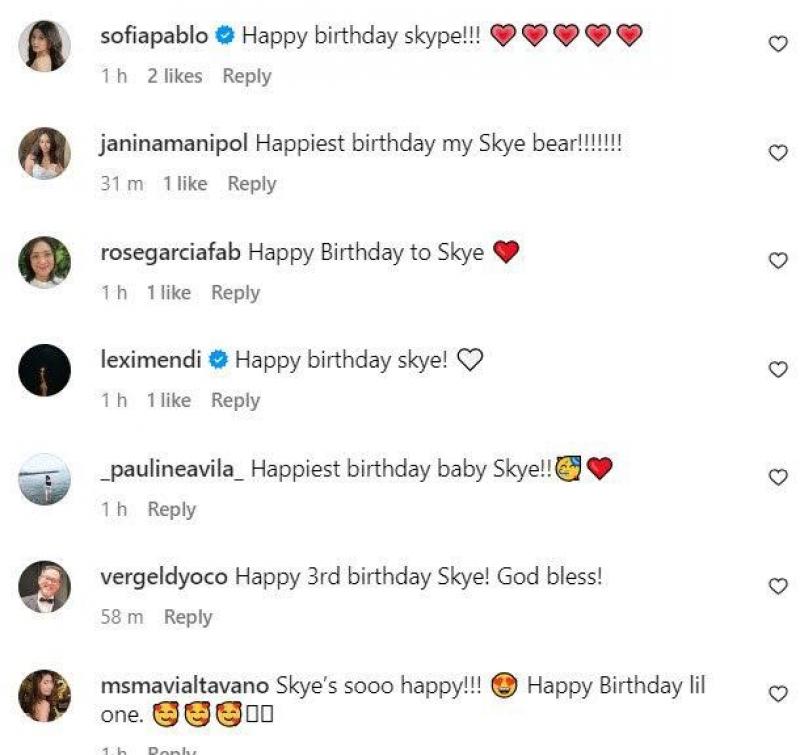Viewport: 800px width, 755px height.
Task: Like leximendi's comment
Action: (x=778, y=369)
